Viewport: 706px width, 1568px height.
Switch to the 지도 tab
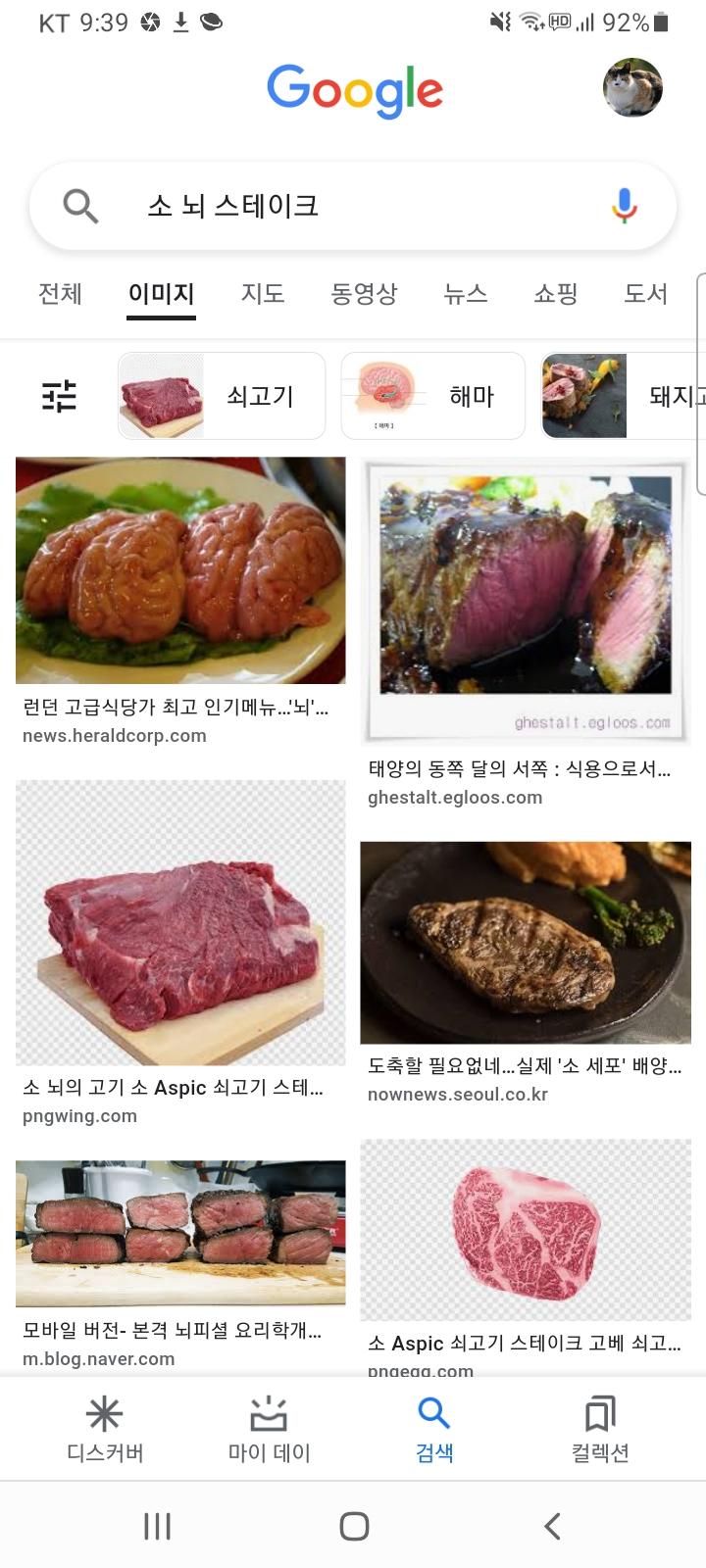263,293
